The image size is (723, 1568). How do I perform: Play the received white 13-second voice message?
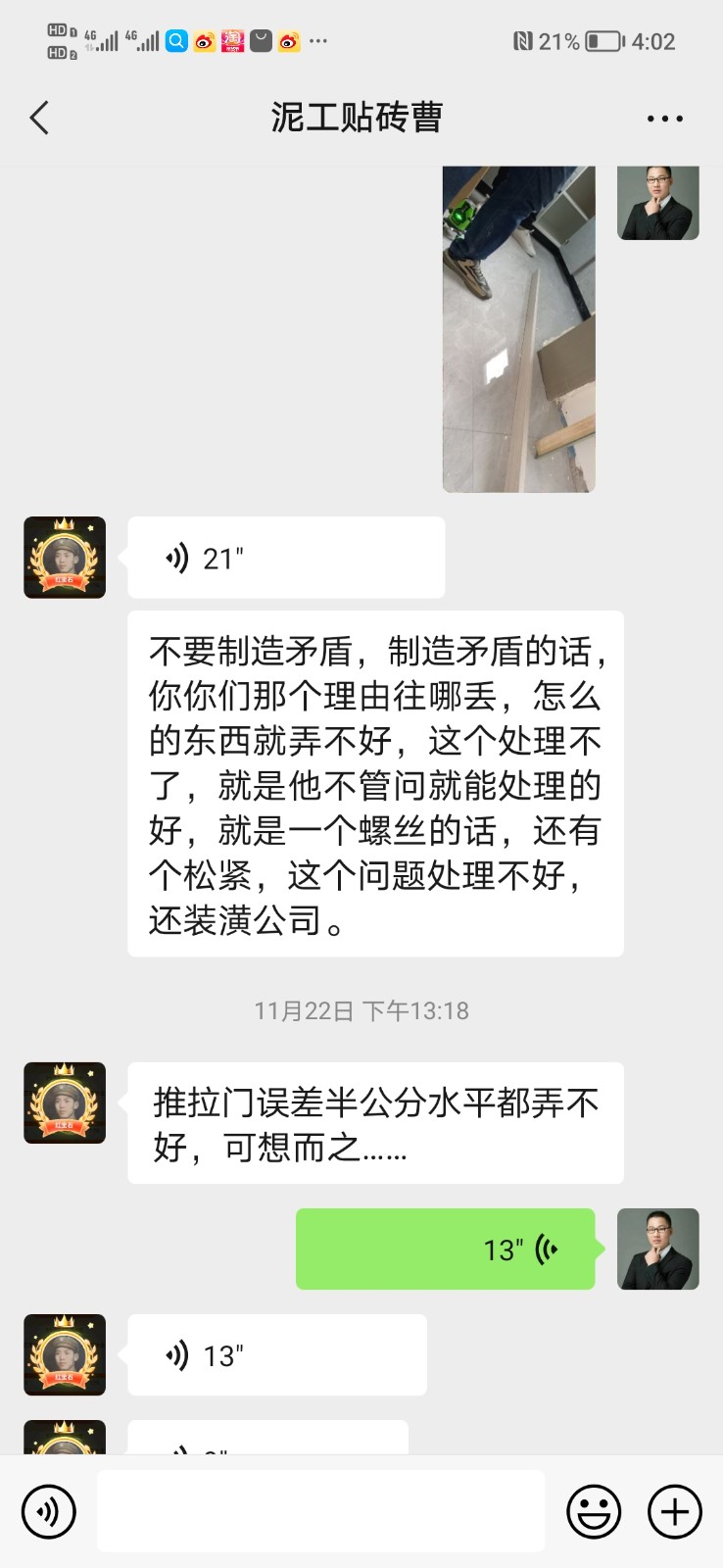[x=276, y=1355]
